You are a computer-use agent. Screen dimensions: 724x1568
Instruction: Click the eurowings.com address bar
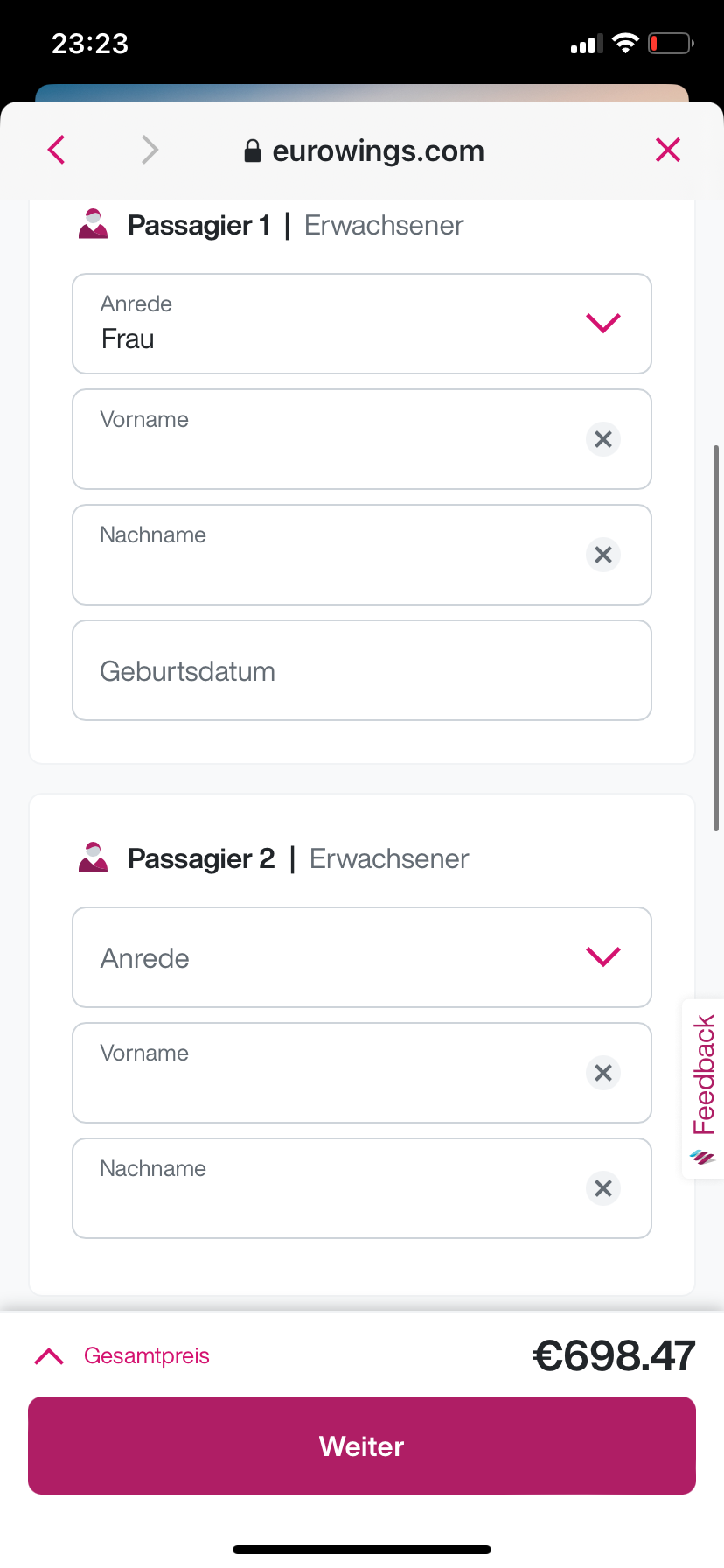click(379, 150)
